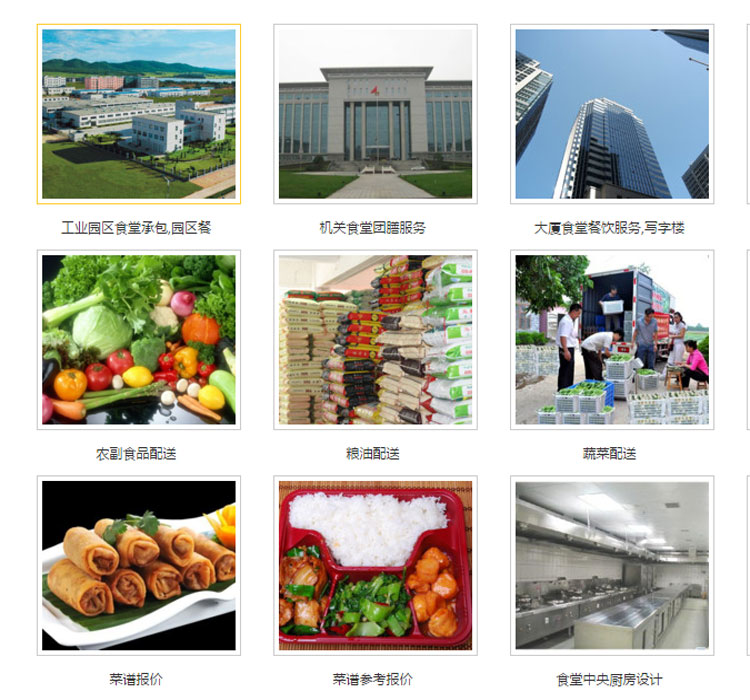
Task: View the 菜谱参考报价 tile
Action: pyautogui.click(x=375, y=566)
